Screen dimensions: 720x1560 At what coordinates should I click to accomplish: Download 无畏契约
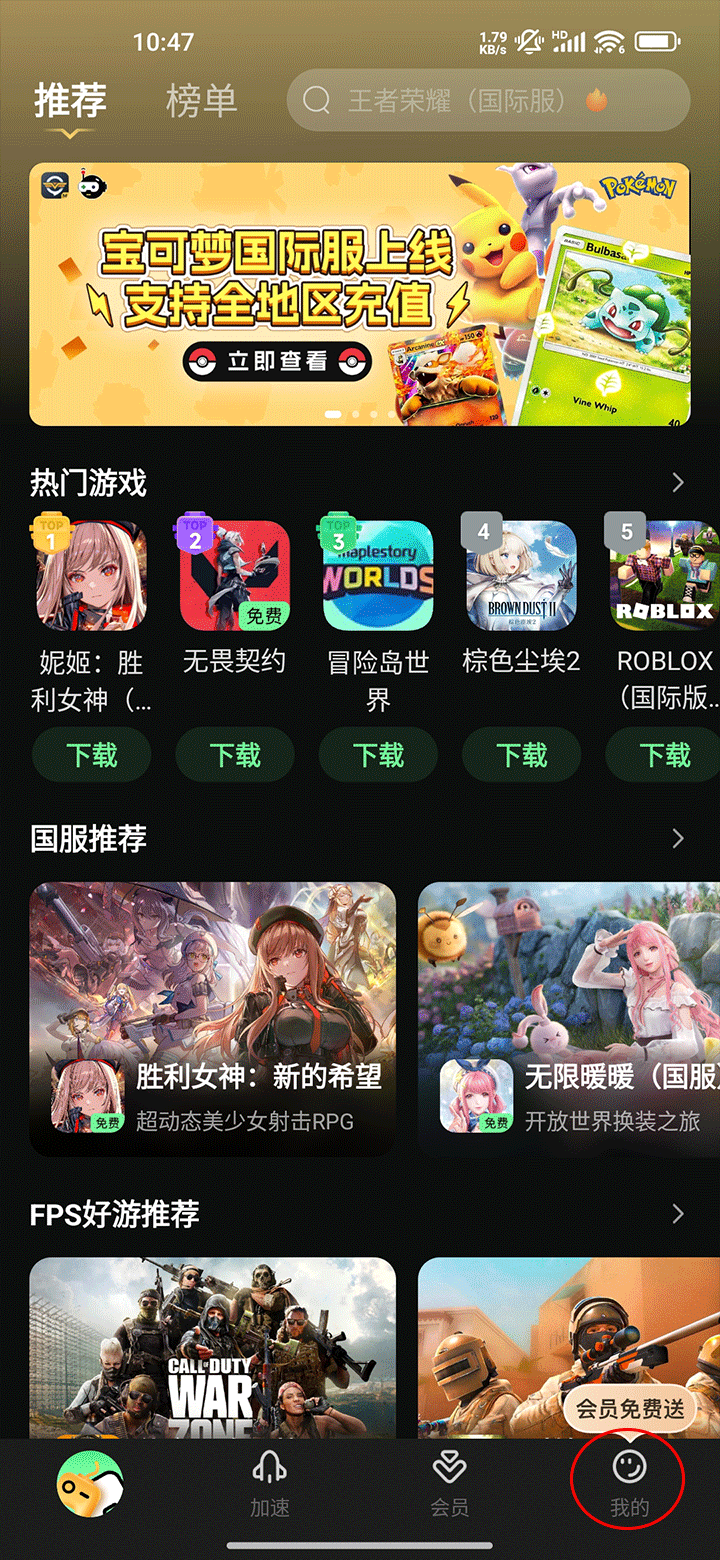tap(235, 754)
